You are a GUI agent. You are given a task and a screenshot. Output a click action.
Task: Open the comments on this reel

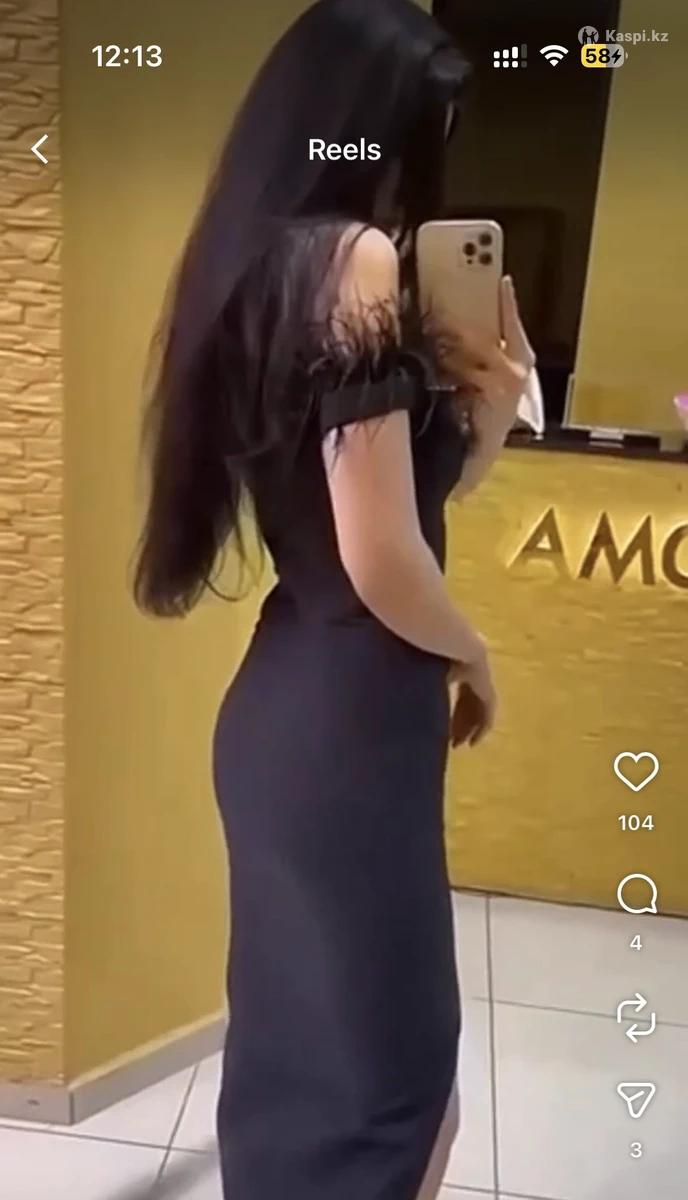click(x=636, y=895)
